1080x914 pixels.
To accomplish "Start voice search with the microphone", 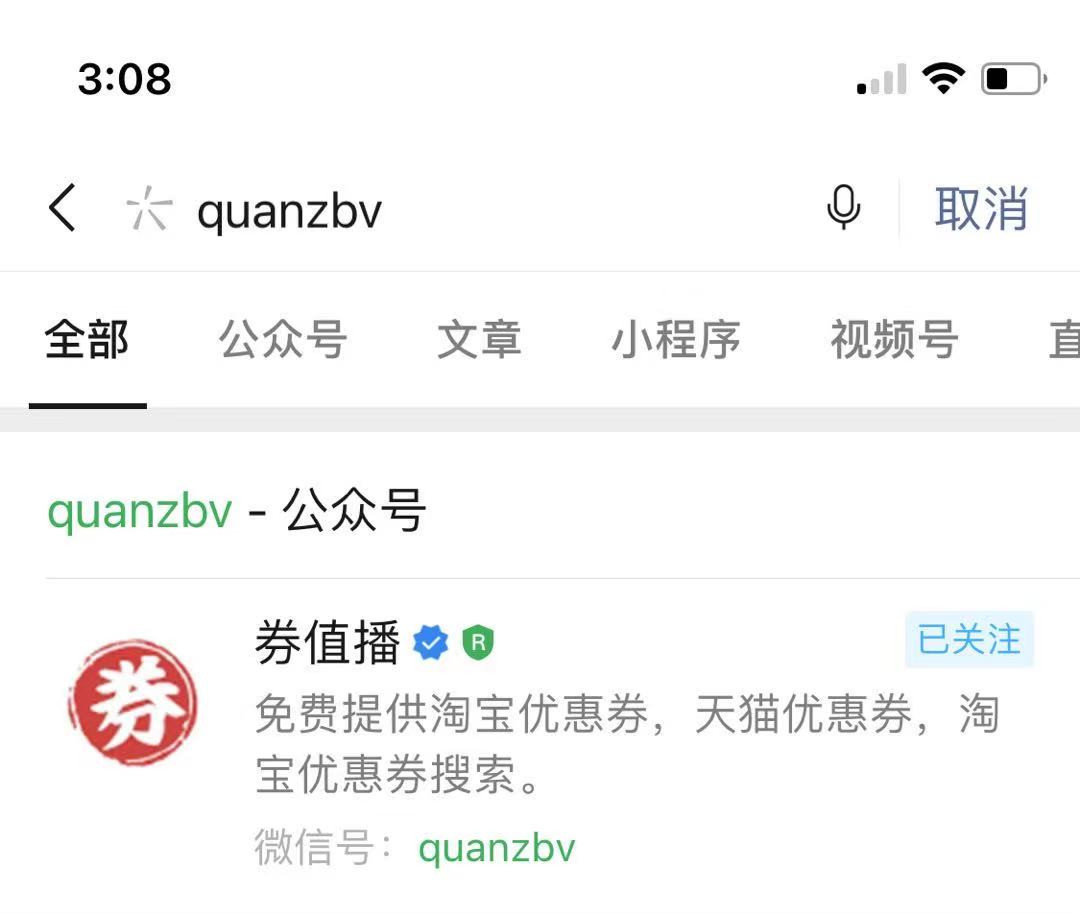I will pyautogui.click(x=843, y=209).
